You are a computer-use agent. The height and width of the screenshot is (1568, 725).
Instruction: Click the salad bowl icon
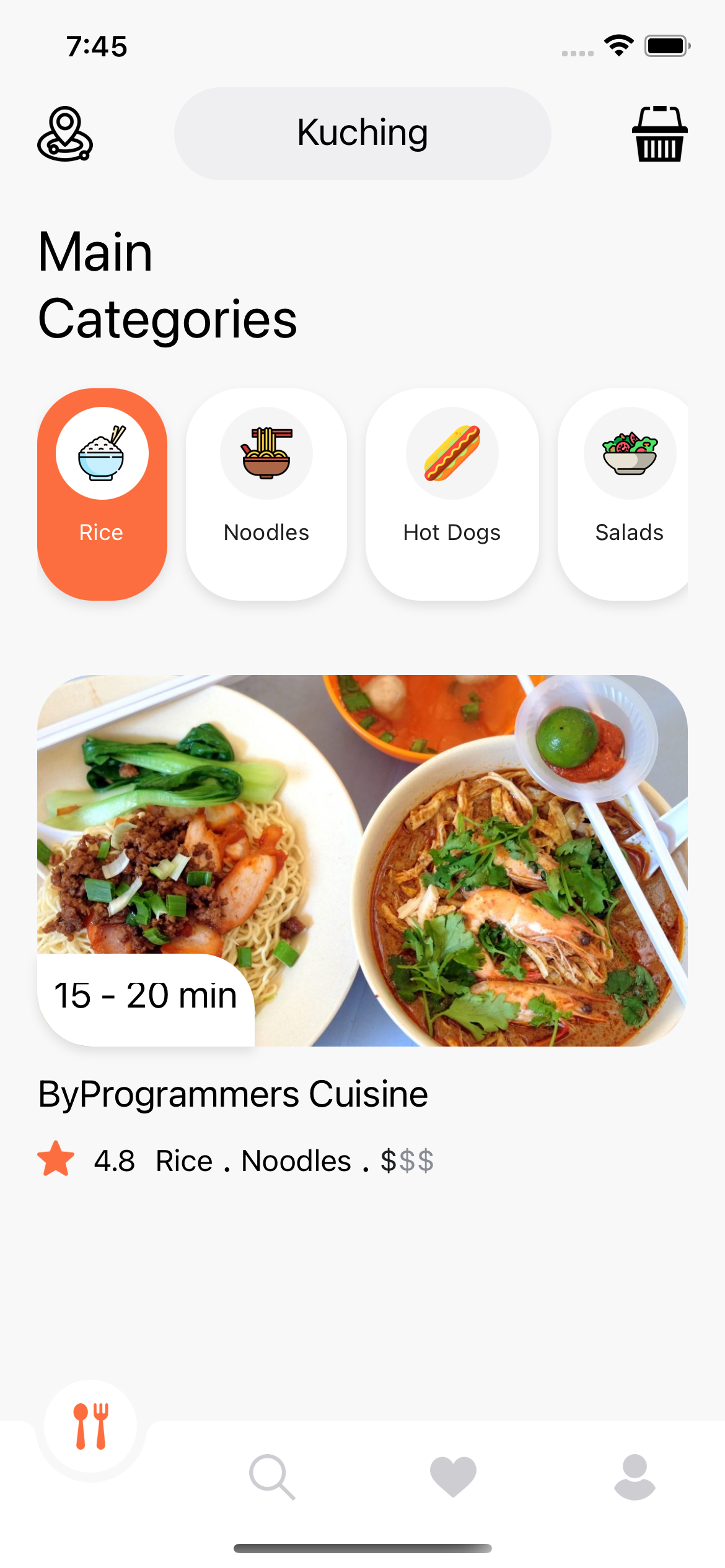[630, 453]
